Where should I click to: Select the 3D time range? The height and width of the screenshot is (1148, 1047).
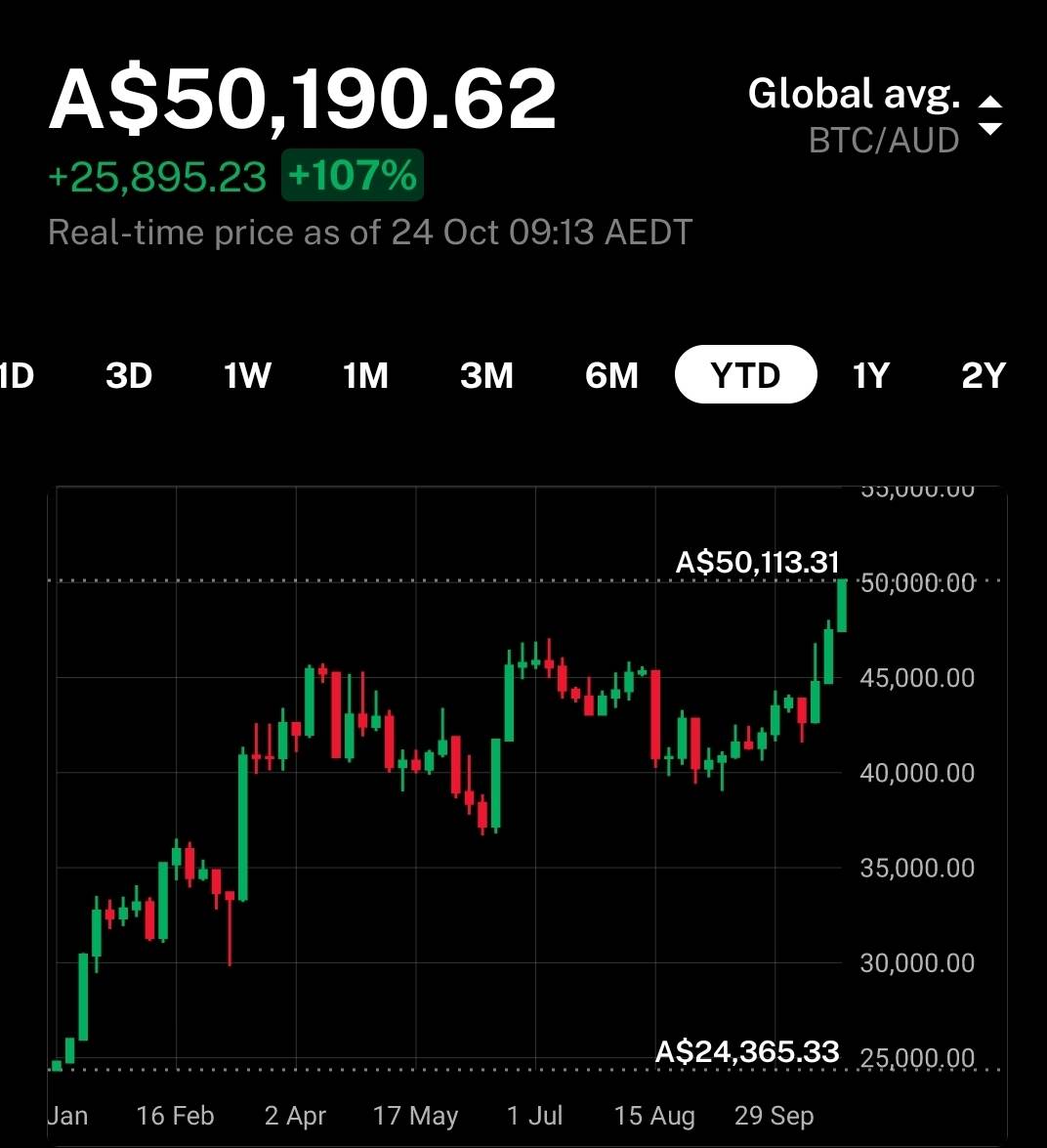point(129,375)
